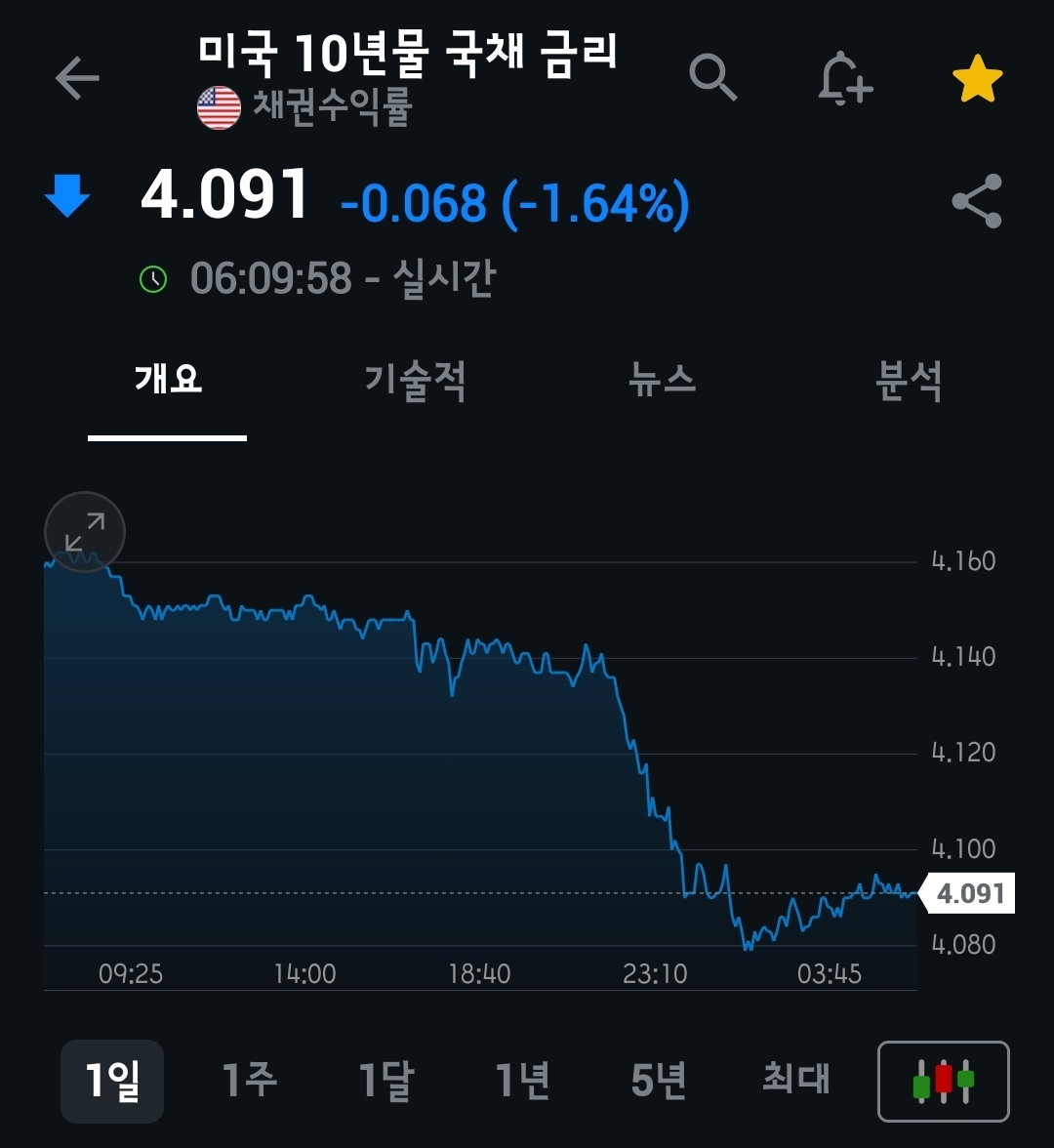Image resolution: width=1054 pixels, height=1148 pixels.
Task: Switch chart range to 1년
Action: click(x=523, y=1082)
